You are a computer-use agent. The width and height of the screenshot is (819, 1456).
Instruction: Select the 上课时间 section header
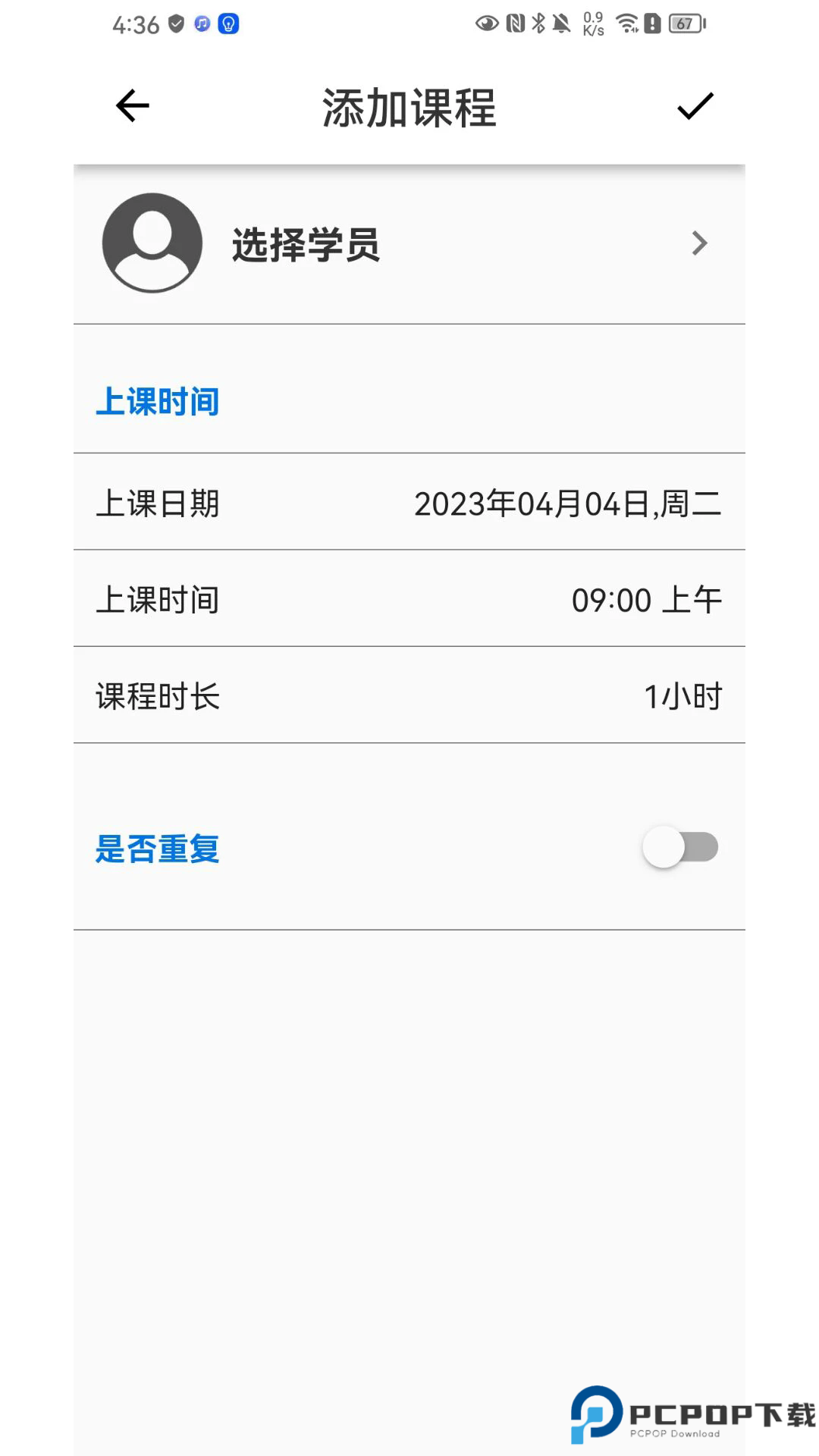click(x=157, y=401)
